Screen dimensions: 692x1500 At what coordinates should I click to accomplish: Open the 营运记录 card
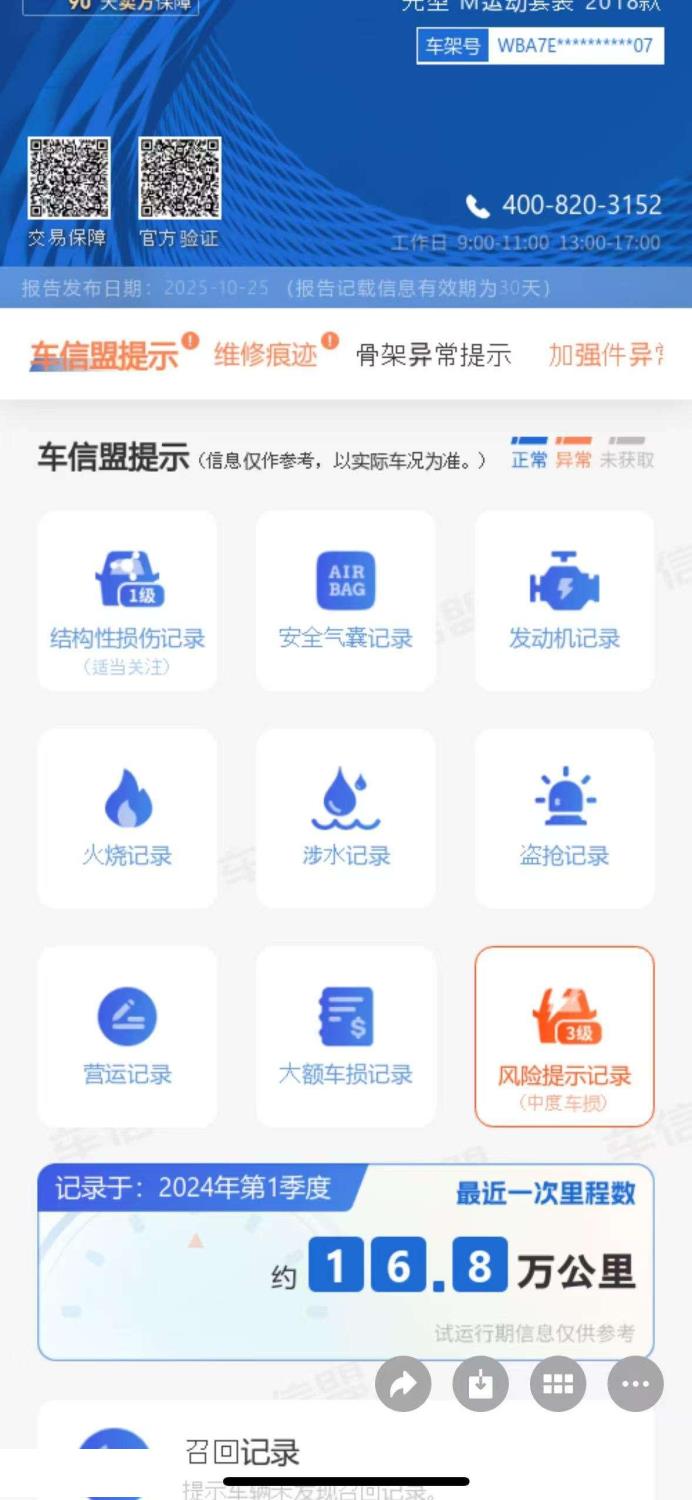(x=127, y=1036)
